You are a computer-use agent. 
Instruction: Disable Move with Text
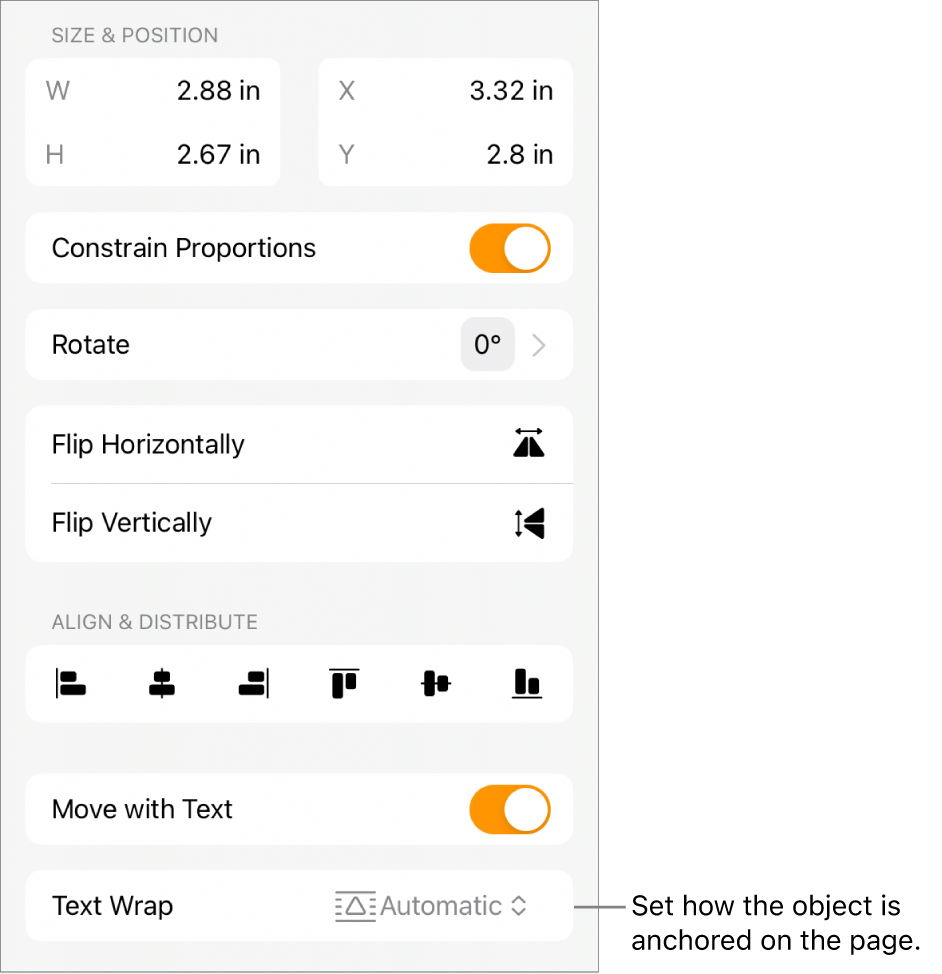509,809
